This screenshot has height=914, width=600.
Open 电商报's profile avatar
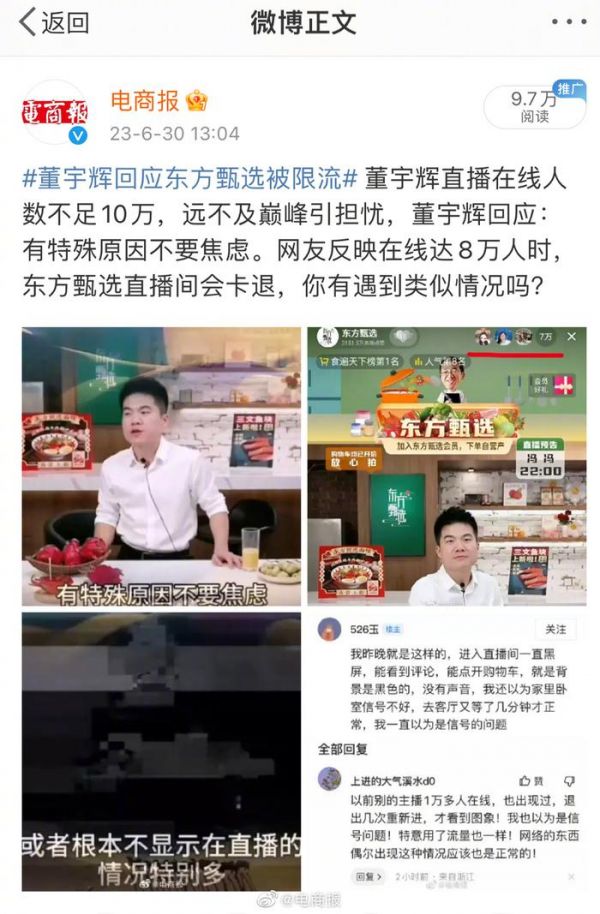tap(56, 115)
